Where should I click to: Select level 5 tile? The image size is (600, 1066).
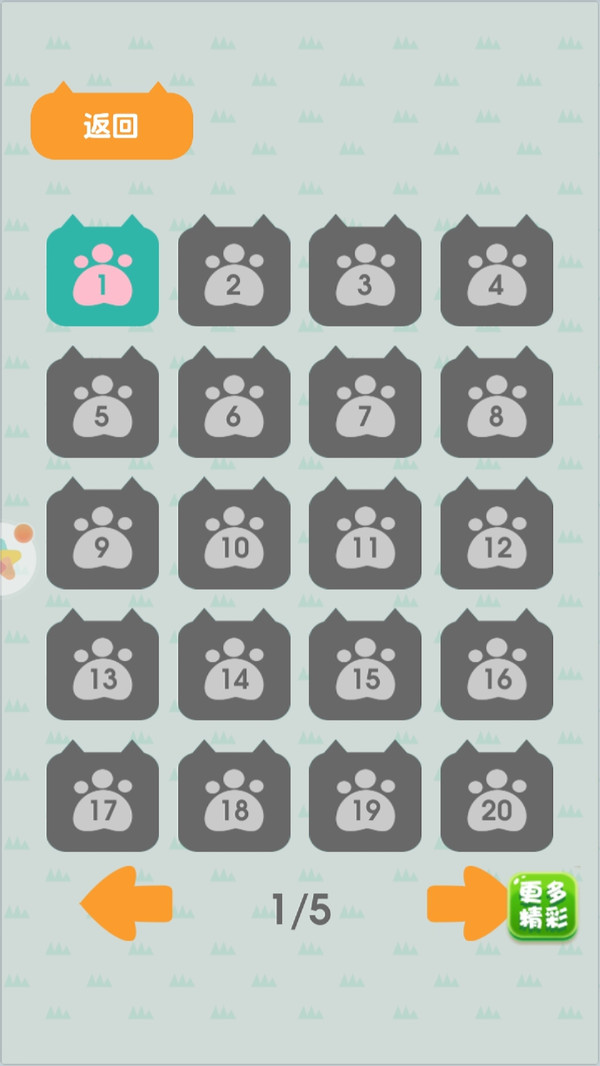click(x=102, y=407)
